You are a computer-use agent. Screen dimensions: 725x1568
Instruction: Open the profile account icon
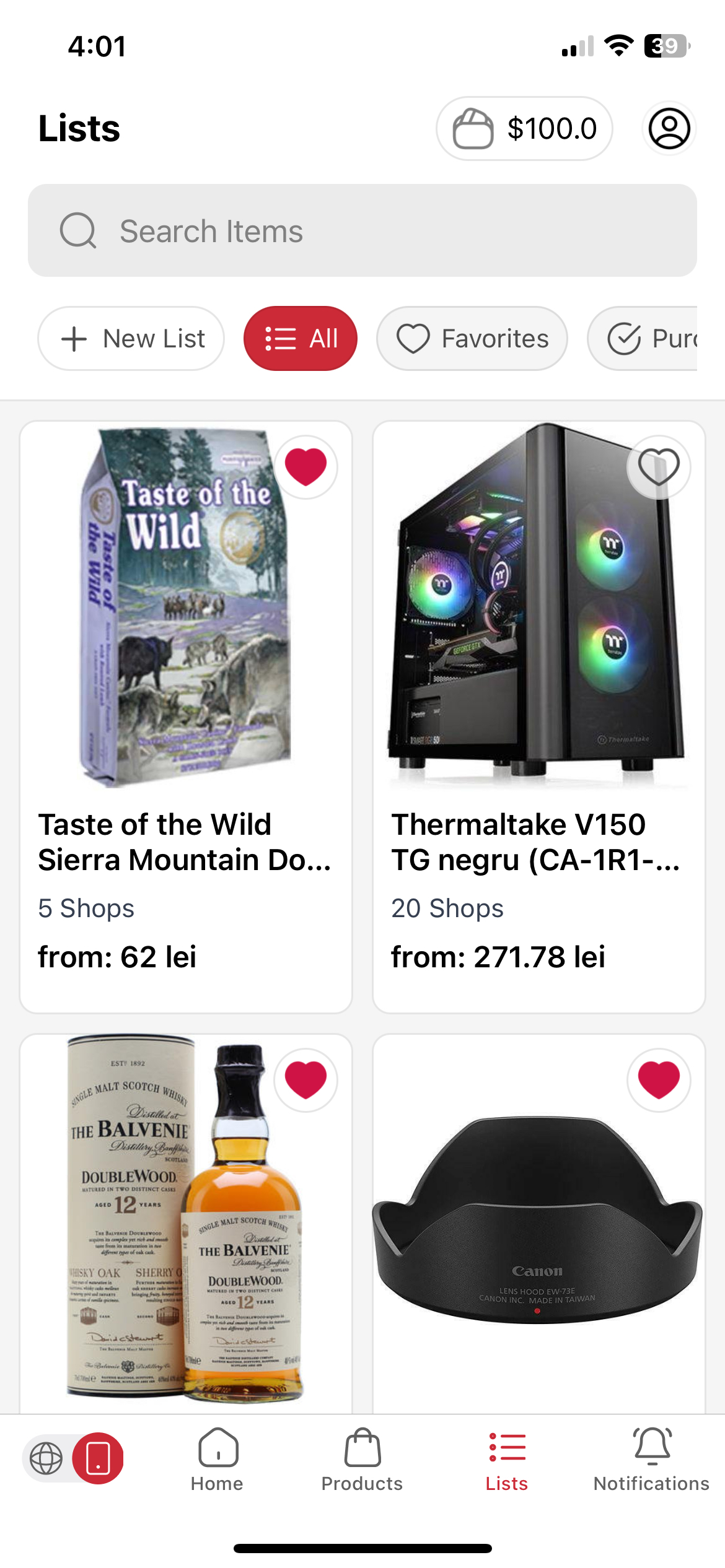coord(669,129)
